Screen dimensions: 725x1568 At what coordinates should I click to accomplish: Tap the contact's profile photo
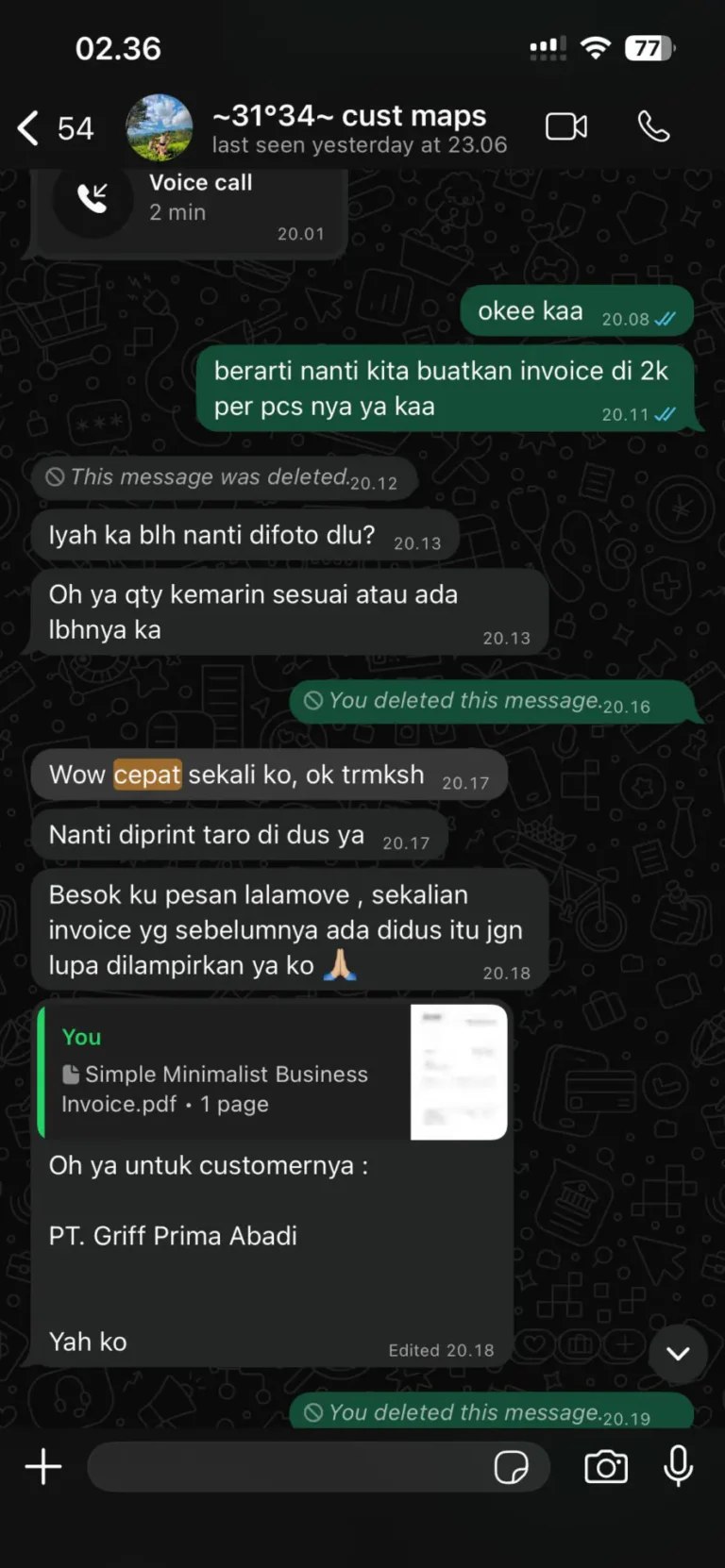(160, 128)
